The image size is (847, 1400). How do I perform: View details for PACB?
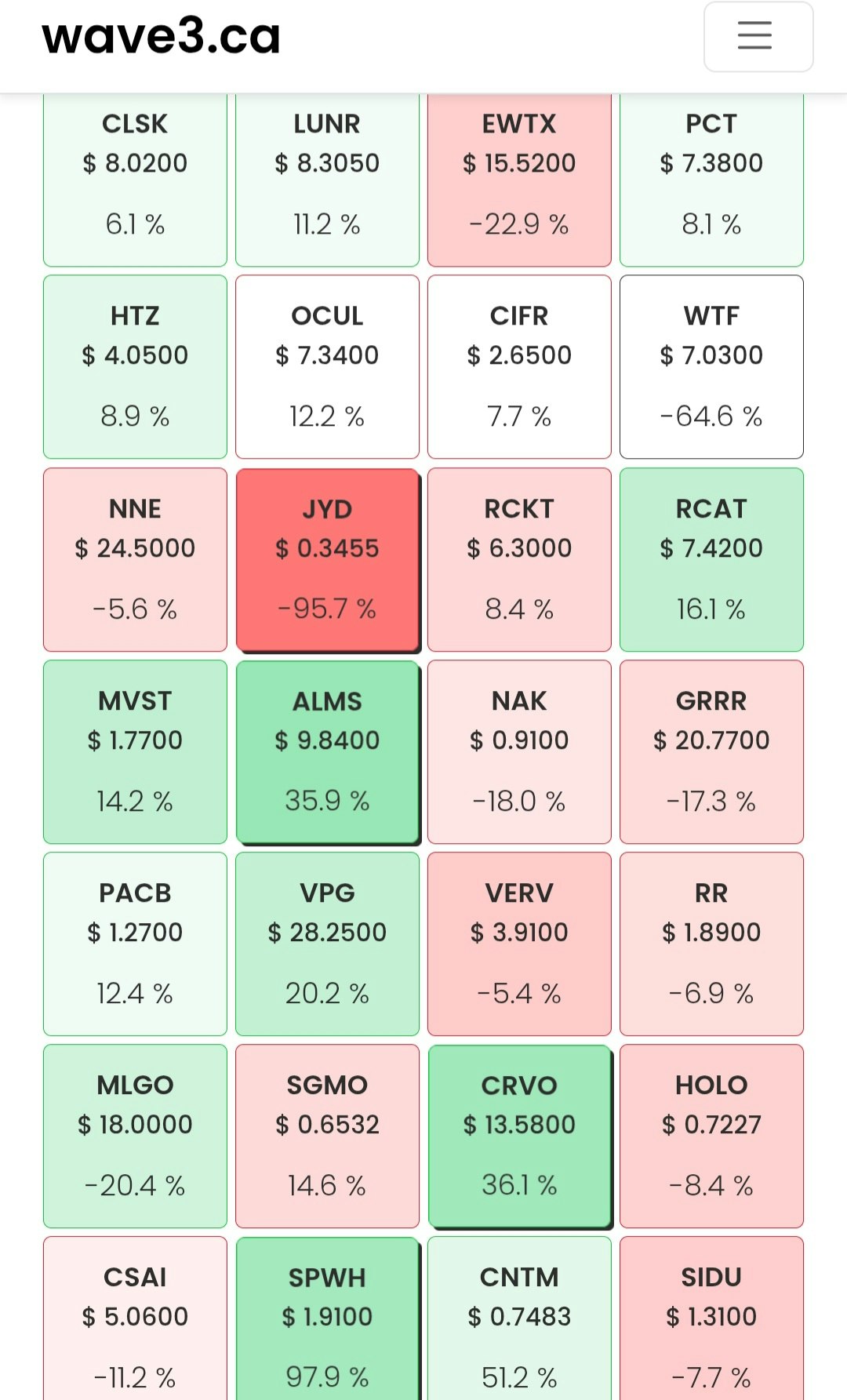135,944
